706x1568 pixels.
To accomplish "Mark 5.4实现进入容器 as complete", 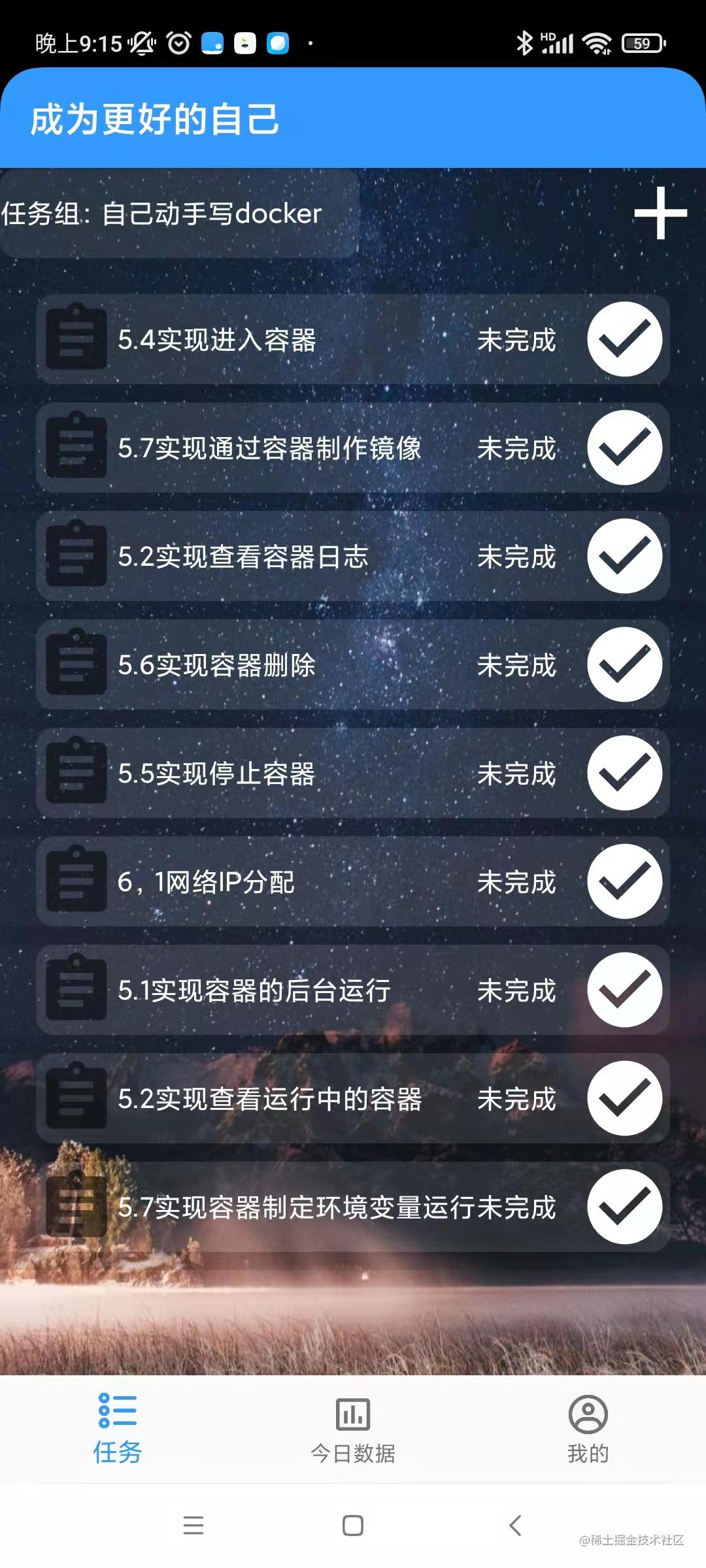I will (x=624, y=339).
